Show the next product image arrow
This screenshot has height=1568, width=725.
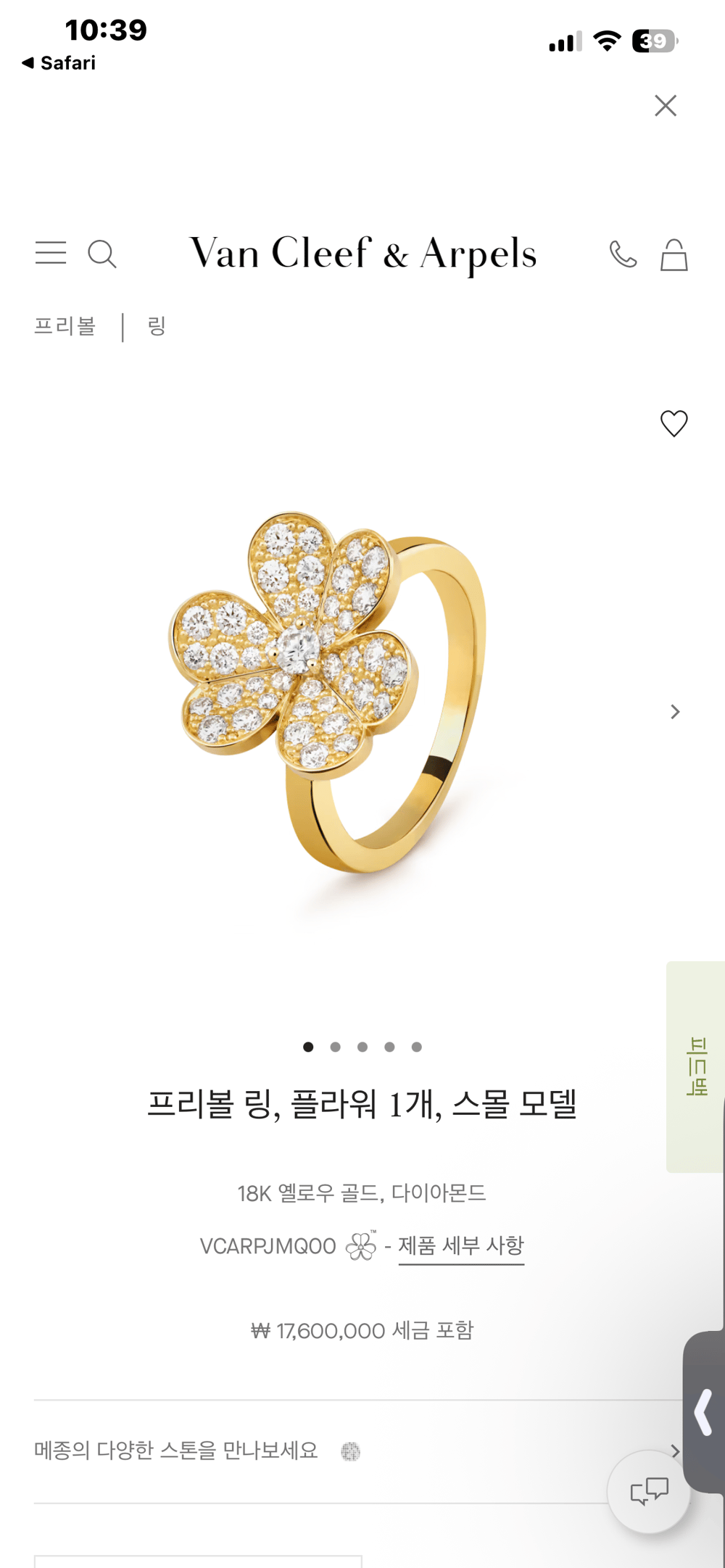click(x=675, y=712)
